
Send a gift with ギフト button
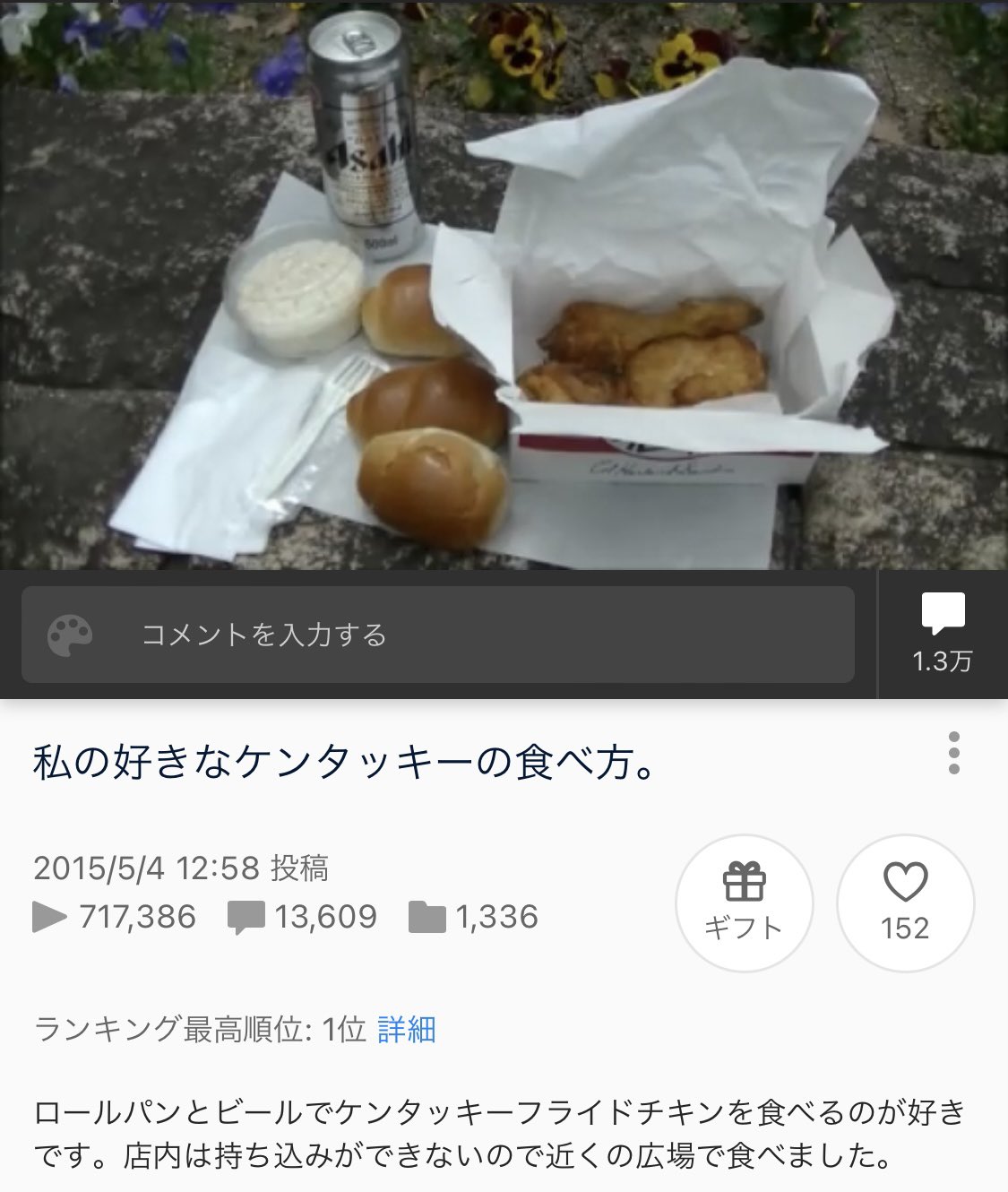(744, 903)
